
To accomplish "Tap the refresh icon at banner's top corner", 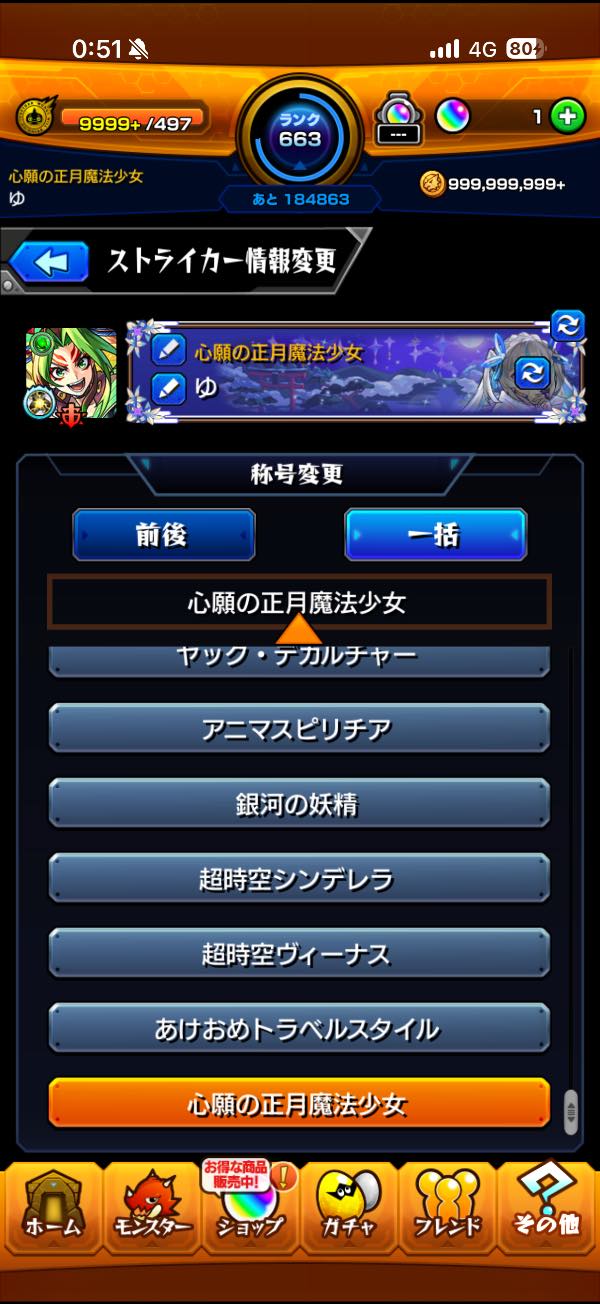I will tap(567, 326).
